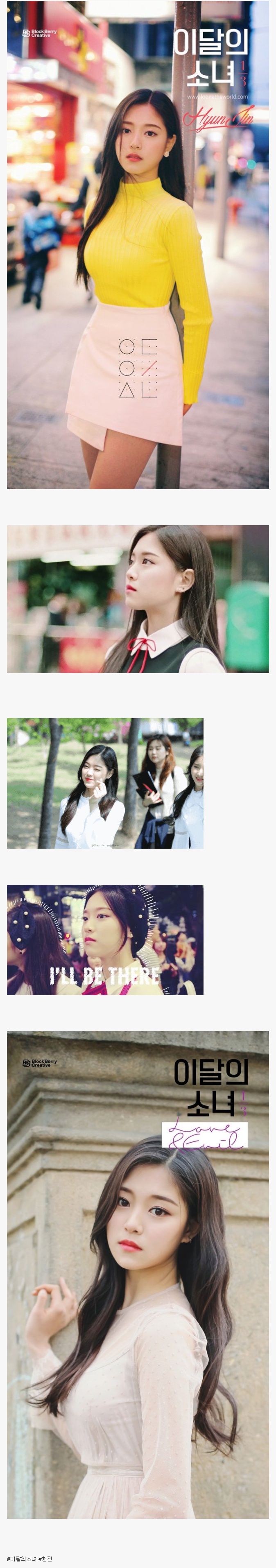276x1568 pixels.
Task: View the winking girl park photo
Action: click(105, 784)
